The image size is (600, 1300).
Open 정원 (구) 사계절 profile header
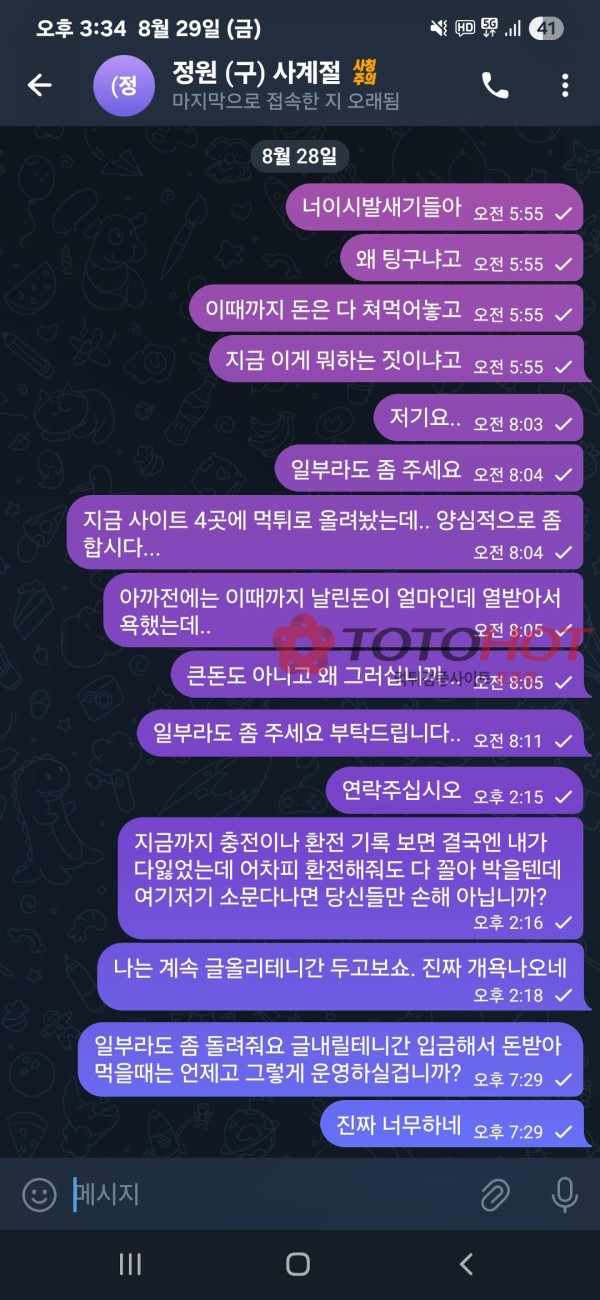270,86
